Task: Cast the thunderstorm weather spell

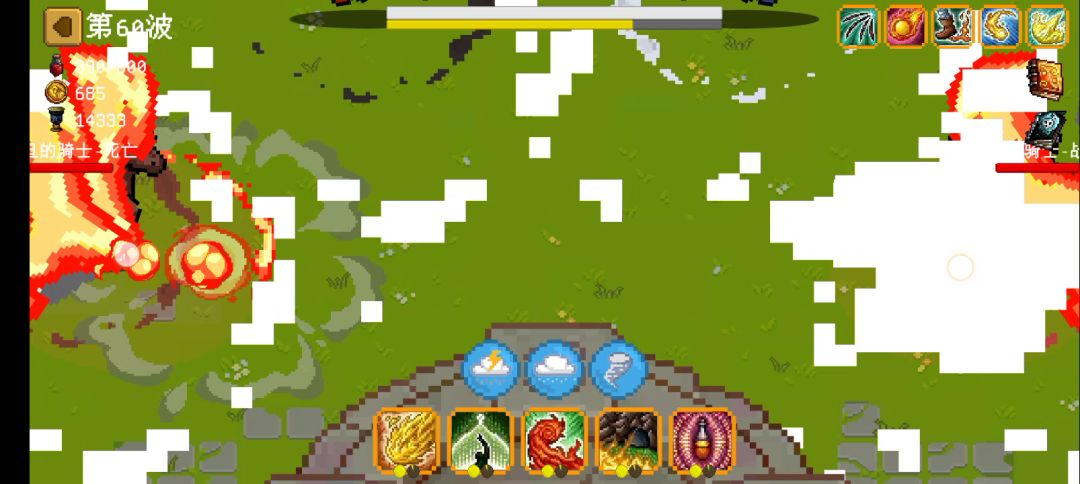Action: click(491, 370)
